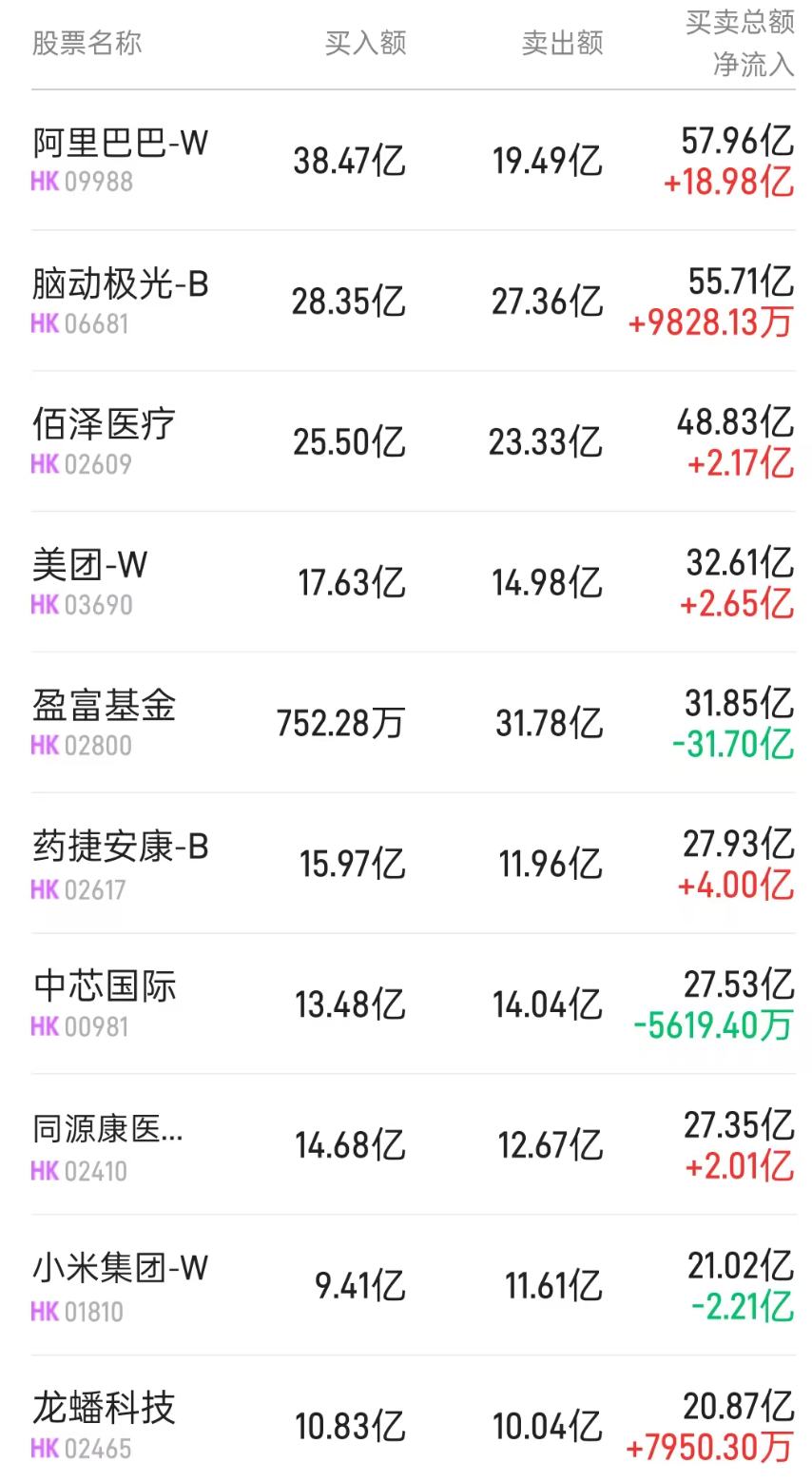View 佰泽医疗 stock details
The width and height of the screenshot is (812, 1482).
pos(100,423)
